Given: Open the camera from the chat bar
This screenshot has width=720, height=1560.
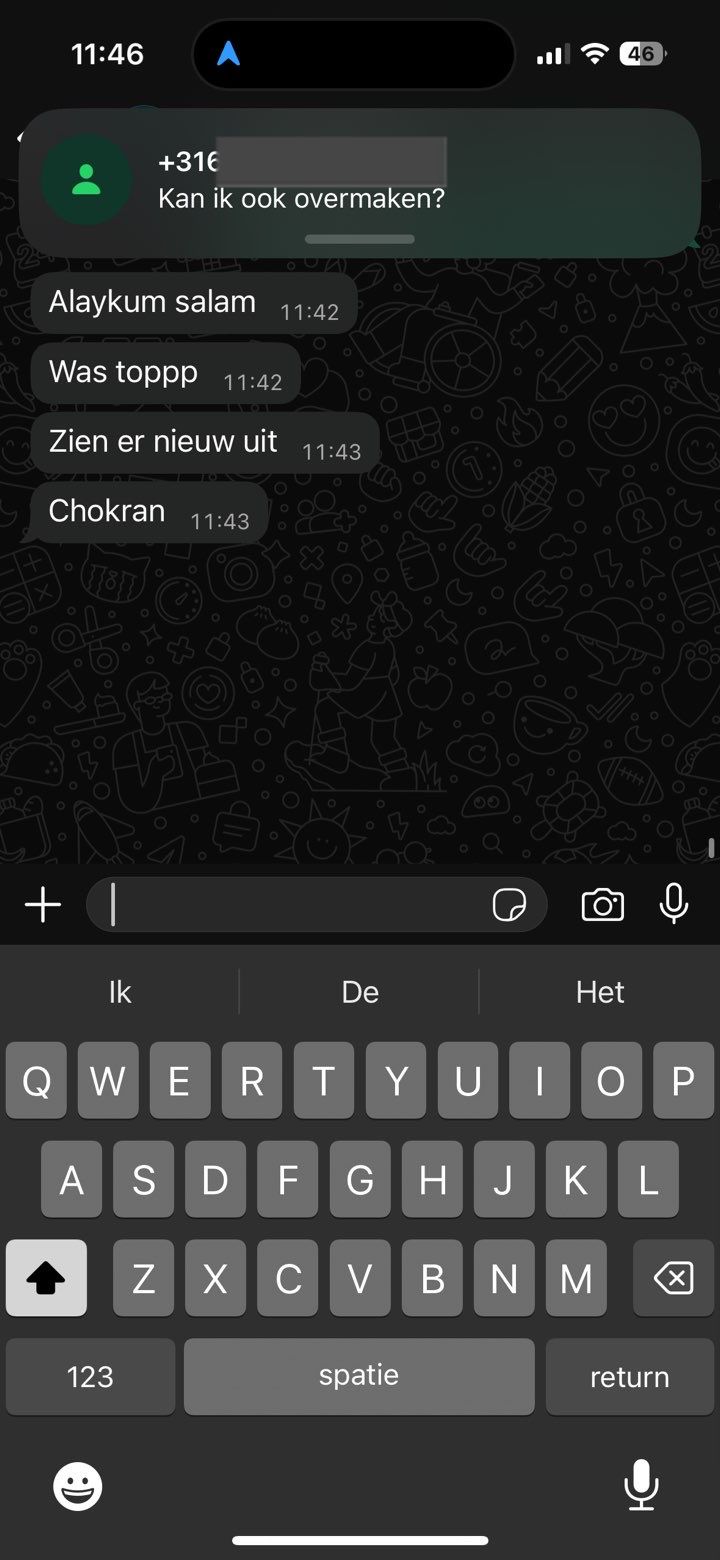Looking at the screenshot, I should tap(602, 904).
